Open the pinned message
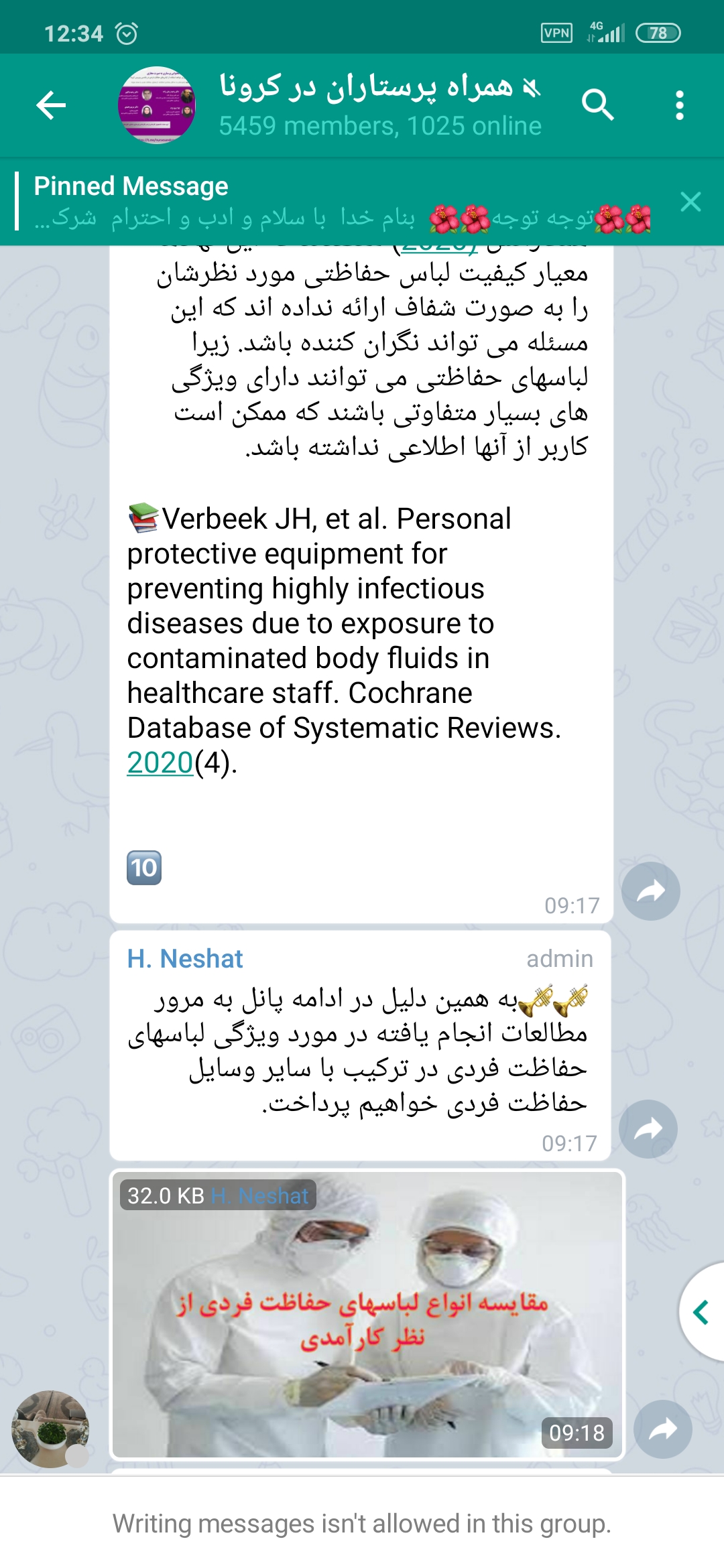 click(335, 202)
